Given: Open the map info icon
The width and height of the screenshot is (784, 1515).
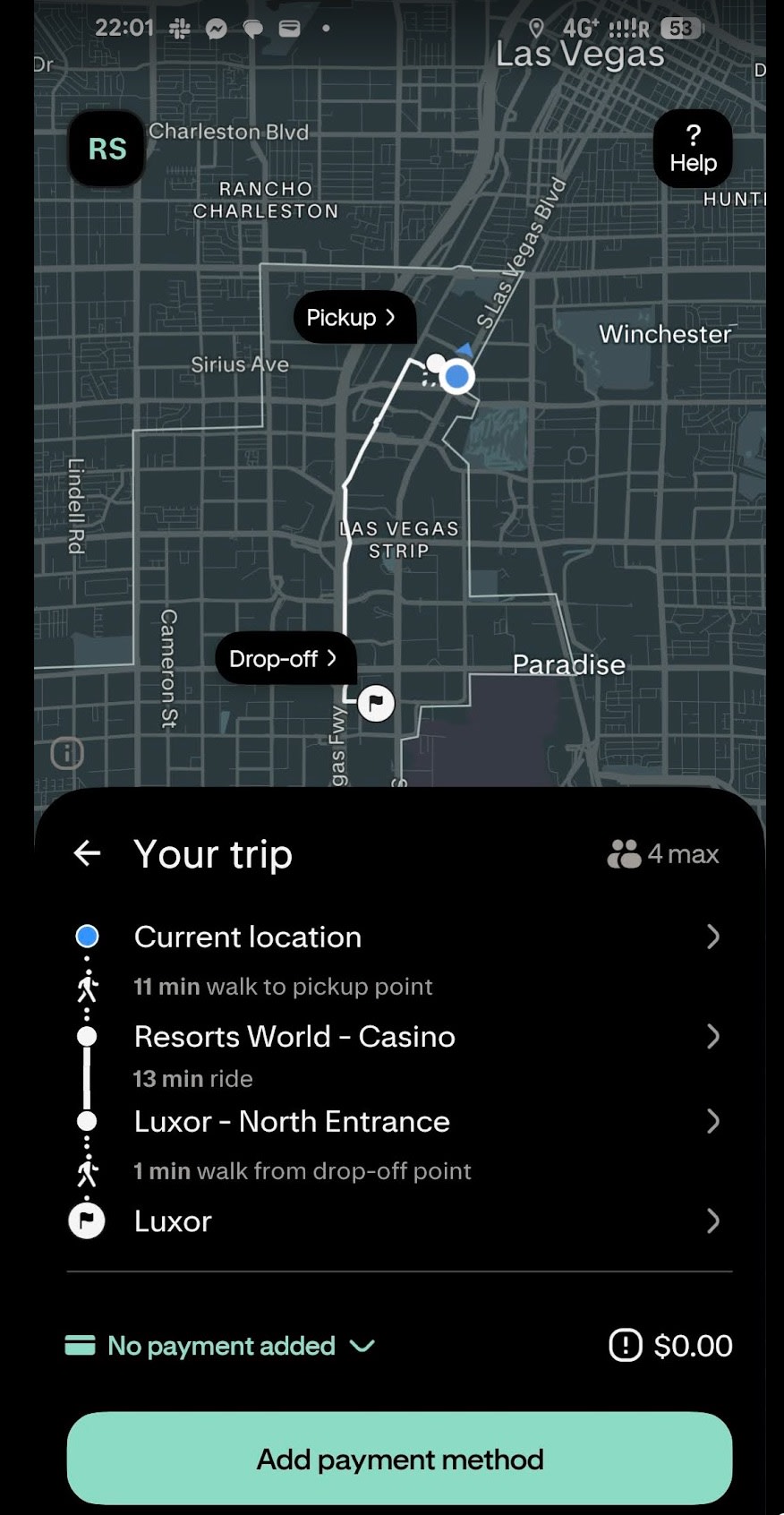Looking at the screenshot, I should point(67,753).
